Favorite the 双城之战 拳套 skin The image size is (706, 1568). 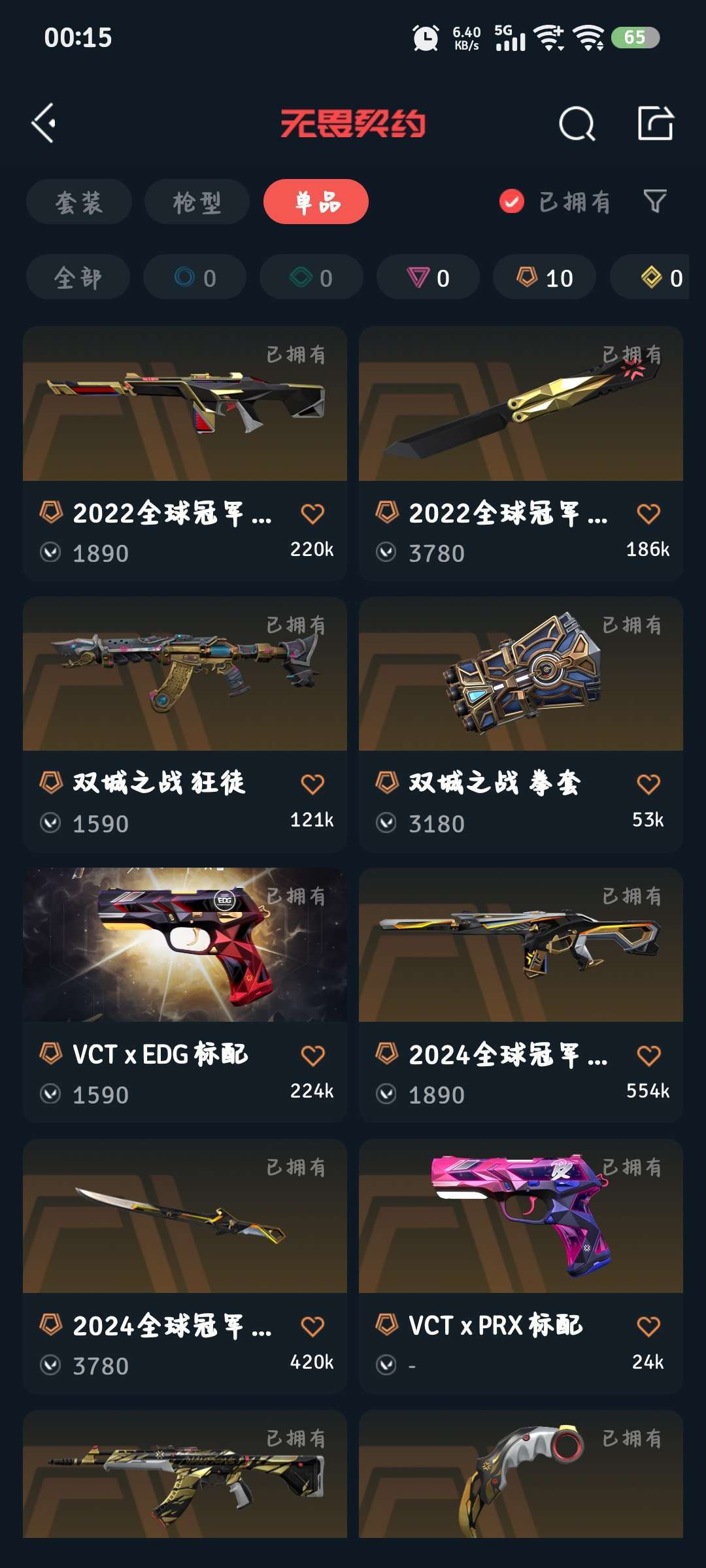[x=648, y=783]
